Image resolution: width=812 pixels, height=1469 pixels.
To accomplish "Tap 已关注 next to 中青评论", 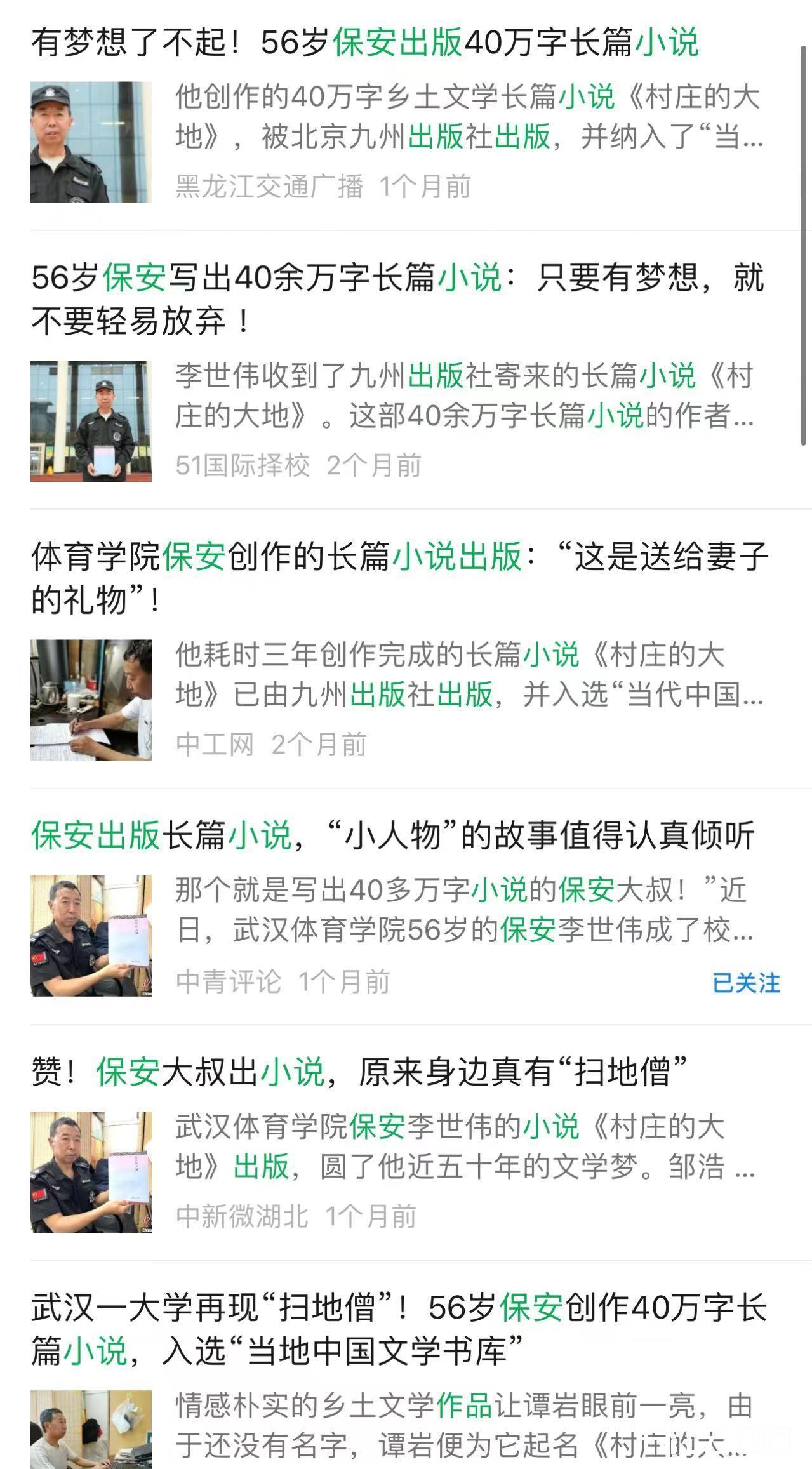I will (x=746, y=983).
